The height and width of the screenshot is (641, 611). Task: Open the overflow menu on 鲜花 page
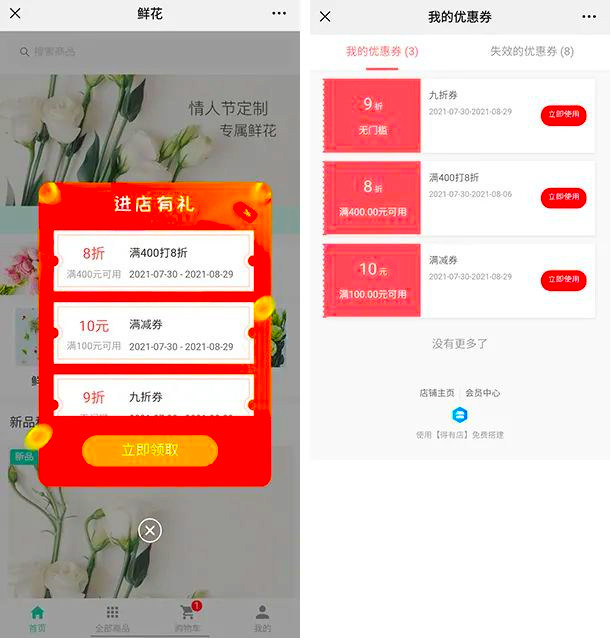pos(279,14)
